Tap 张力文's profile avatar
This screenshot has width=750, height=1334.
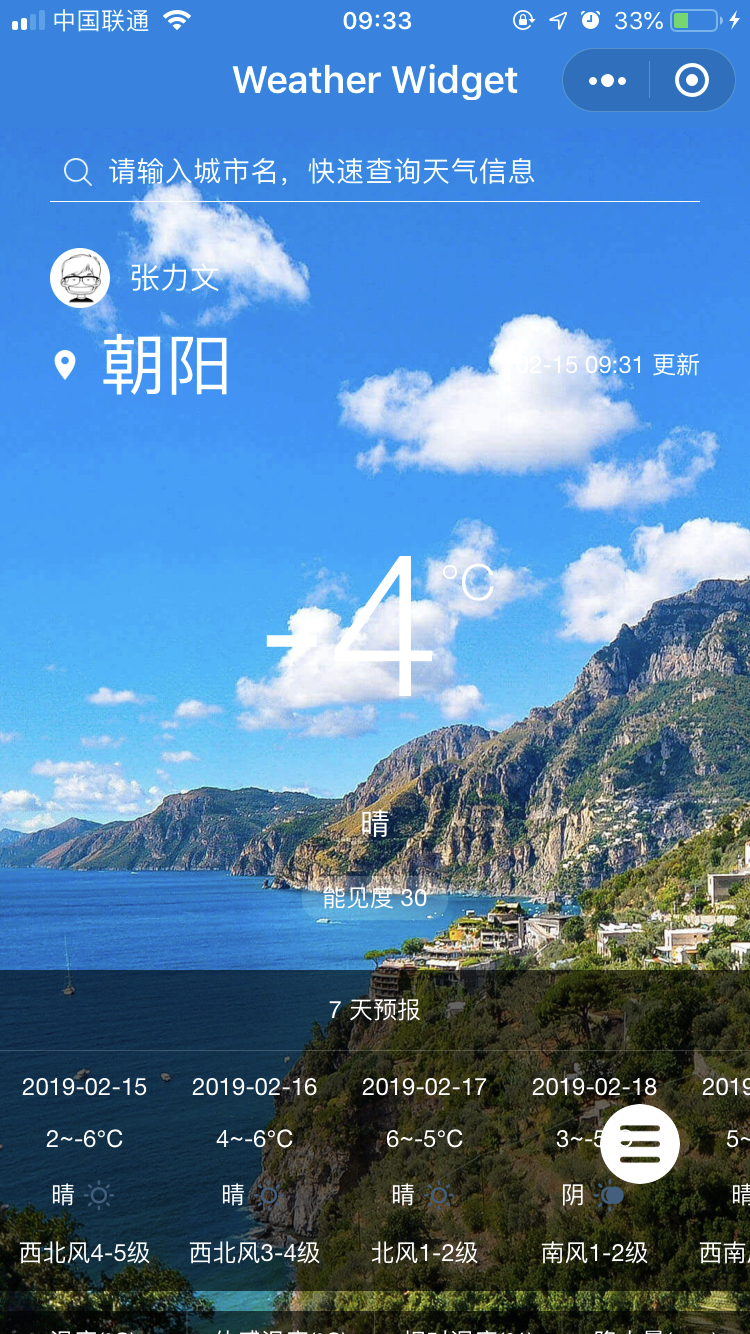coord(80,278)
